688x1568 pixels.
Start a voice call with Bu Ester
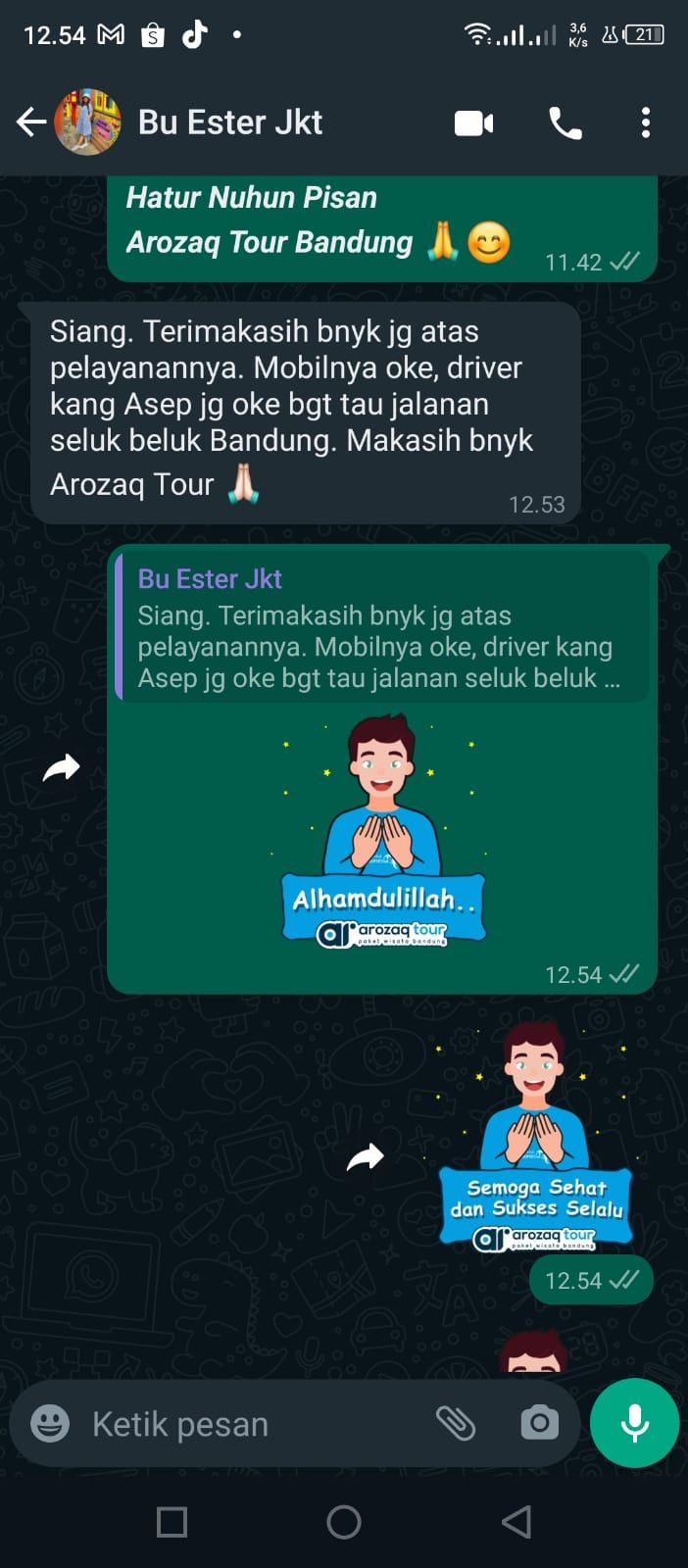(565, 123)
